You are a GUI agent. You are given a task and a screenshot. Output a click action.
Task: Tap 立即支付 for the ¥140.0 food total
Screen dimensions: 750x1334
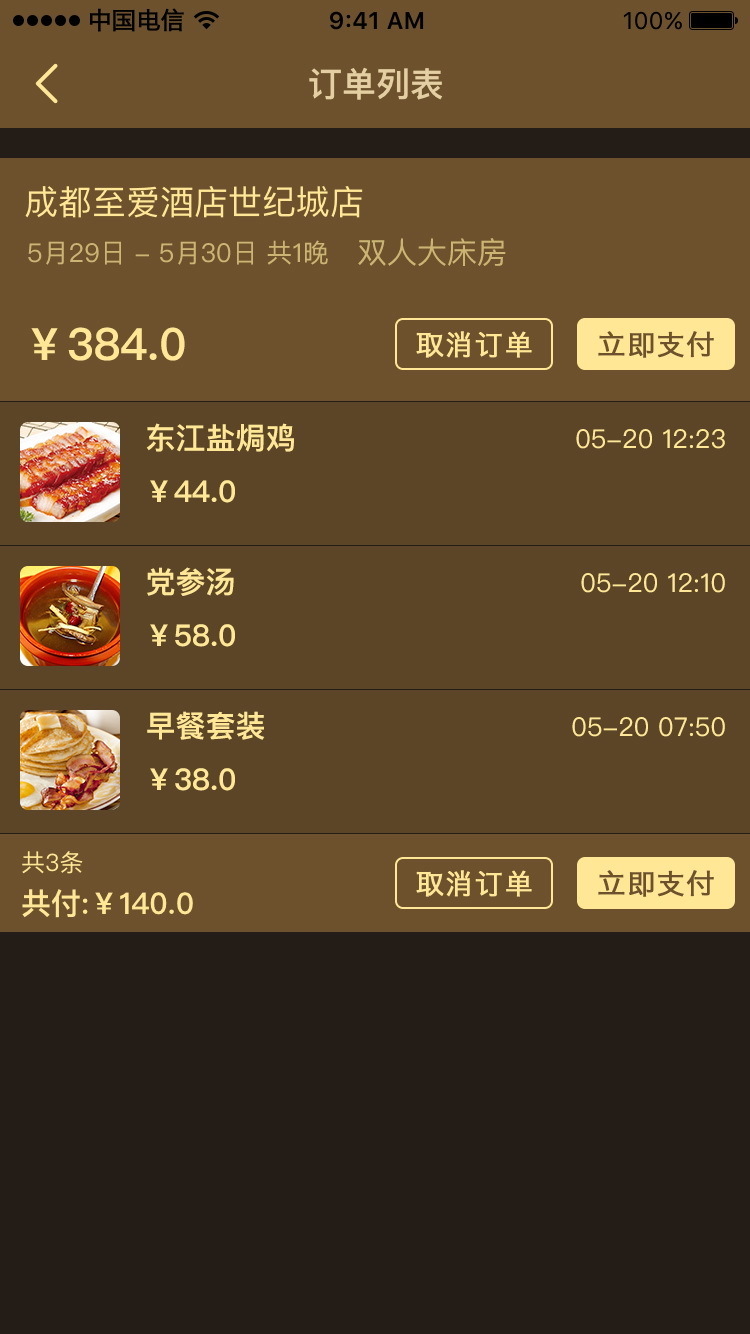[655, 883]
